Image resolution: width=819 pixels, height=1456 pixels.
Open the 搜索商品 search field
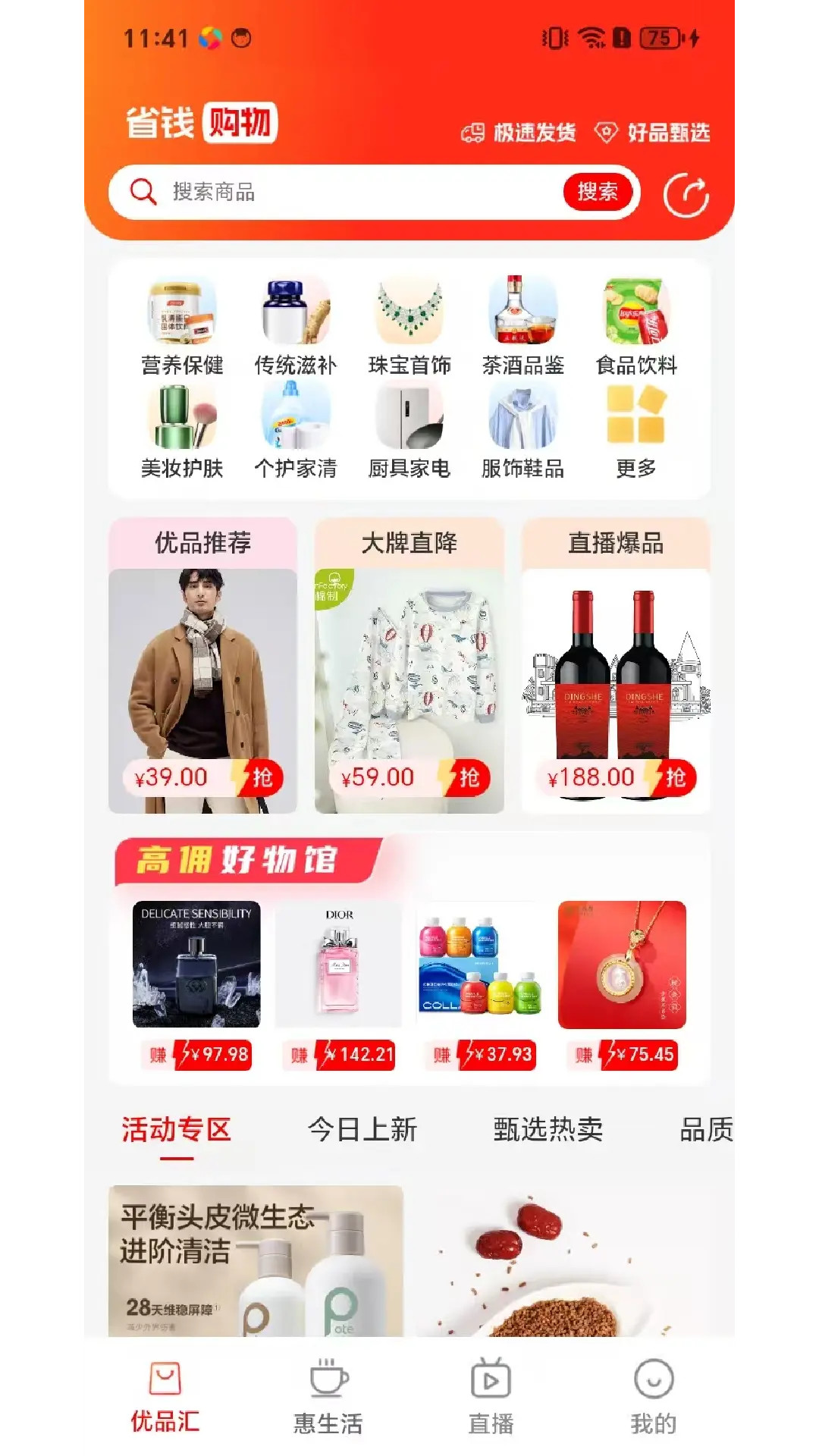[x=341, y=192]
